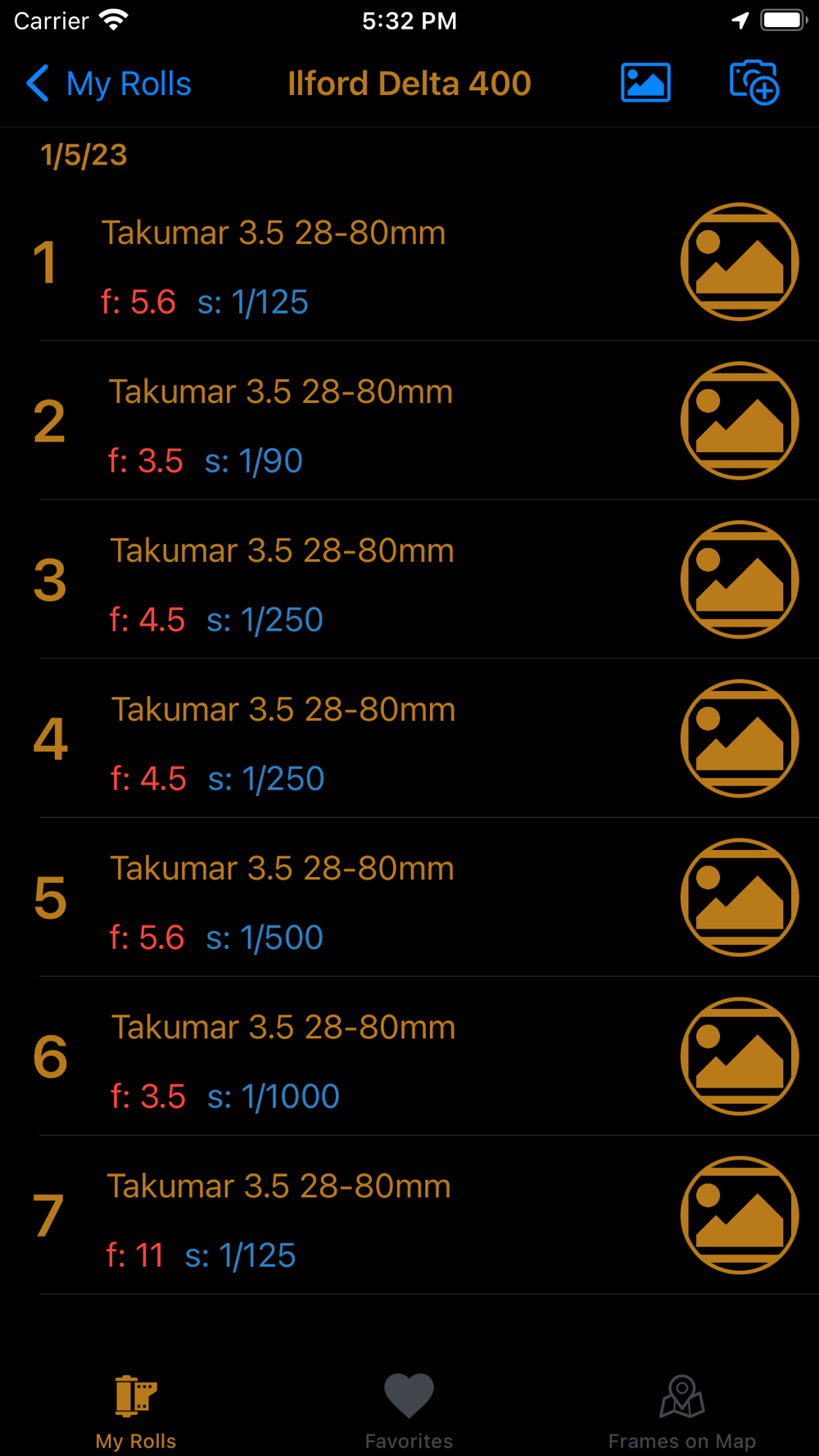View the image icon for frame 3
This screenshot has height=1456, width=819.
coord(740,580)
